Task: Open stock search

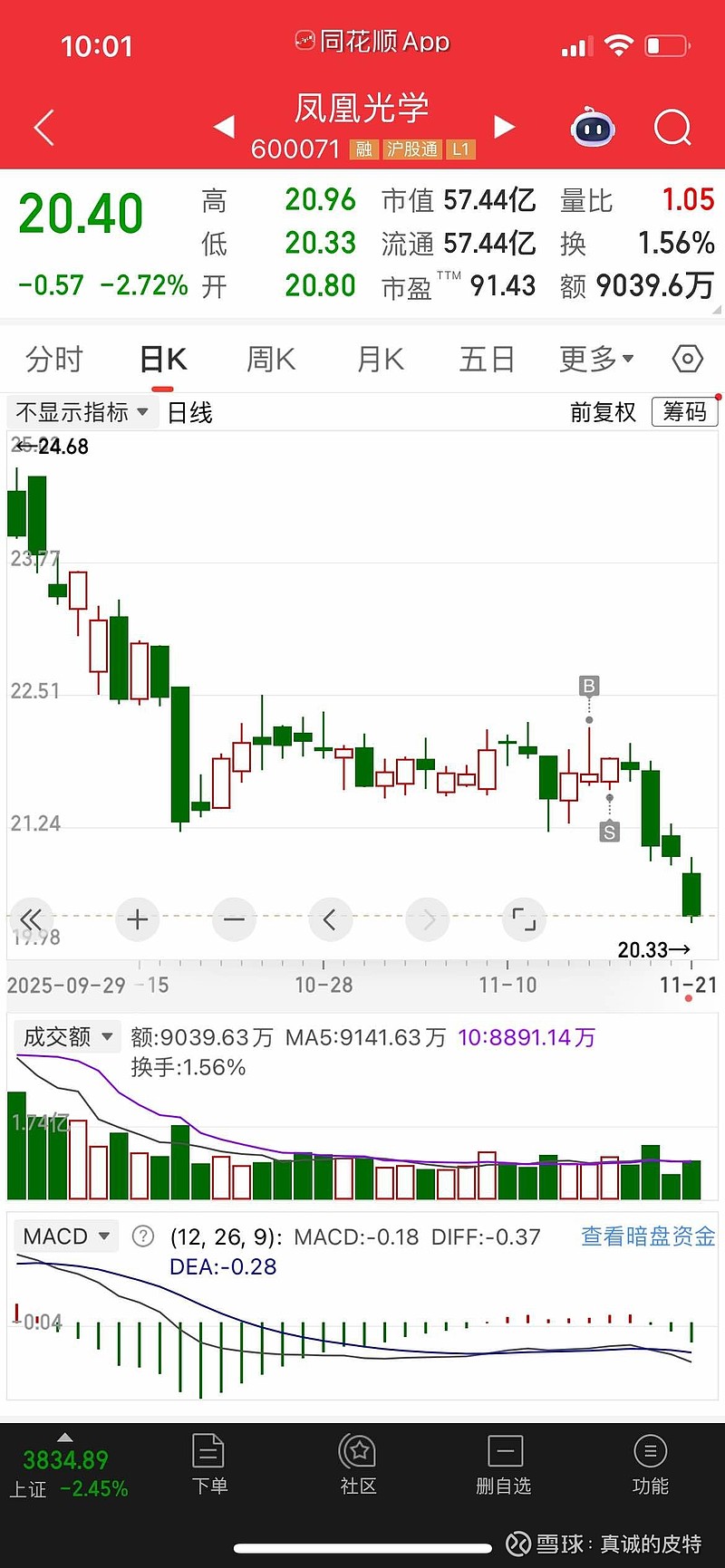Action: pos(672,128)
